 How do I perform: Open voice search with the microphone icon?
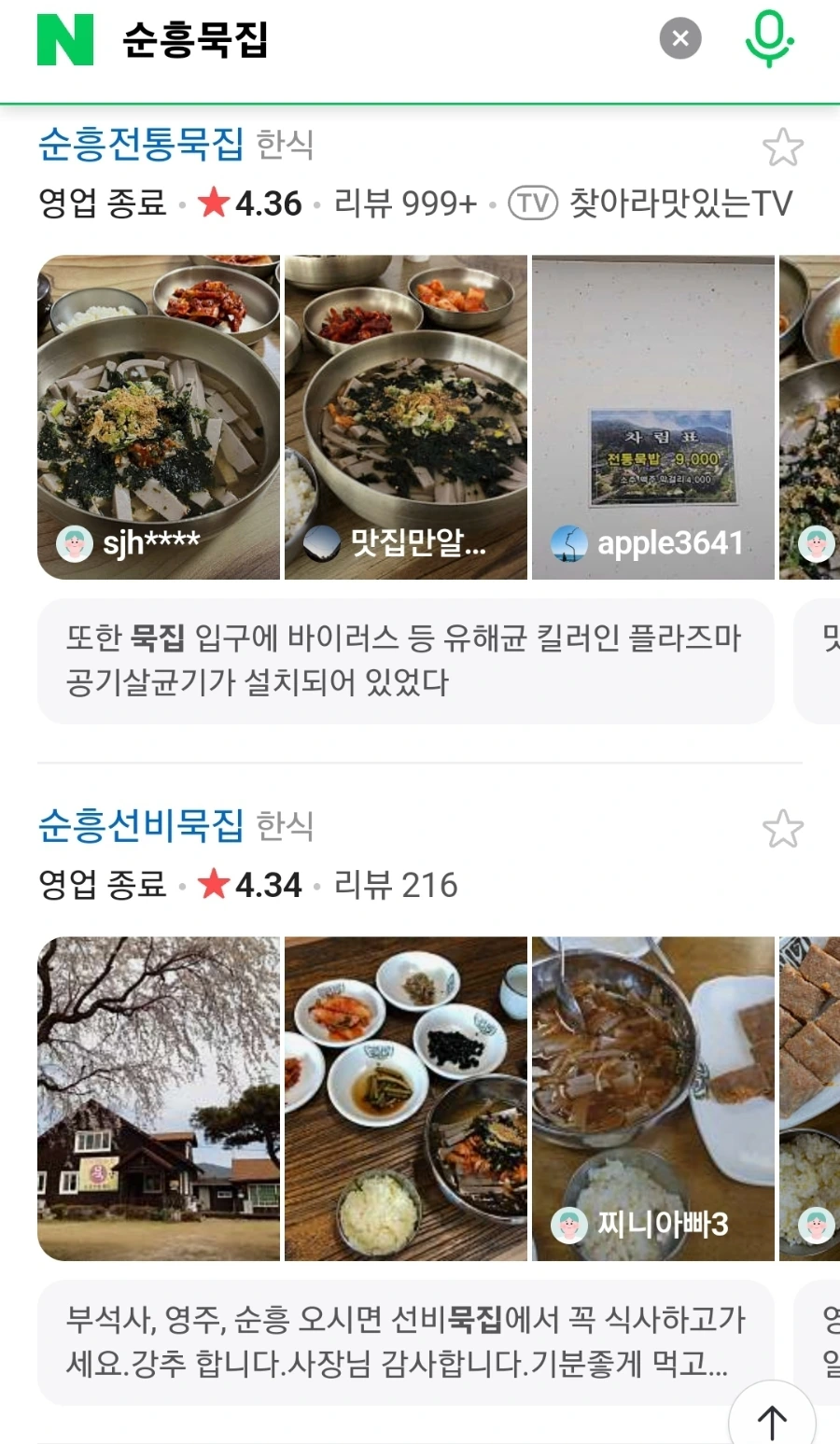pos(769,39)
